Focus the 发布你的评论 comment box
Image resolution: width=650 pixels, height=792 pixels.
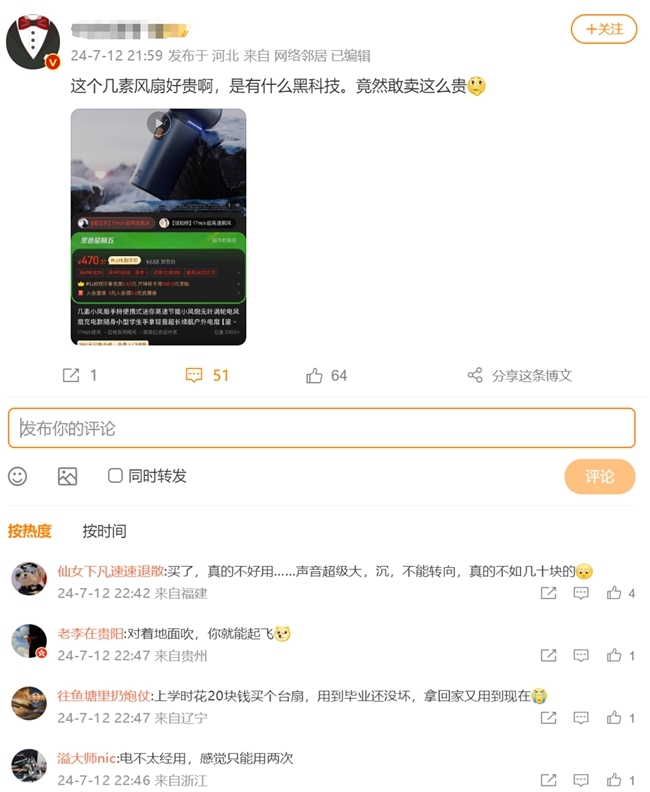(x=321, y=428)
